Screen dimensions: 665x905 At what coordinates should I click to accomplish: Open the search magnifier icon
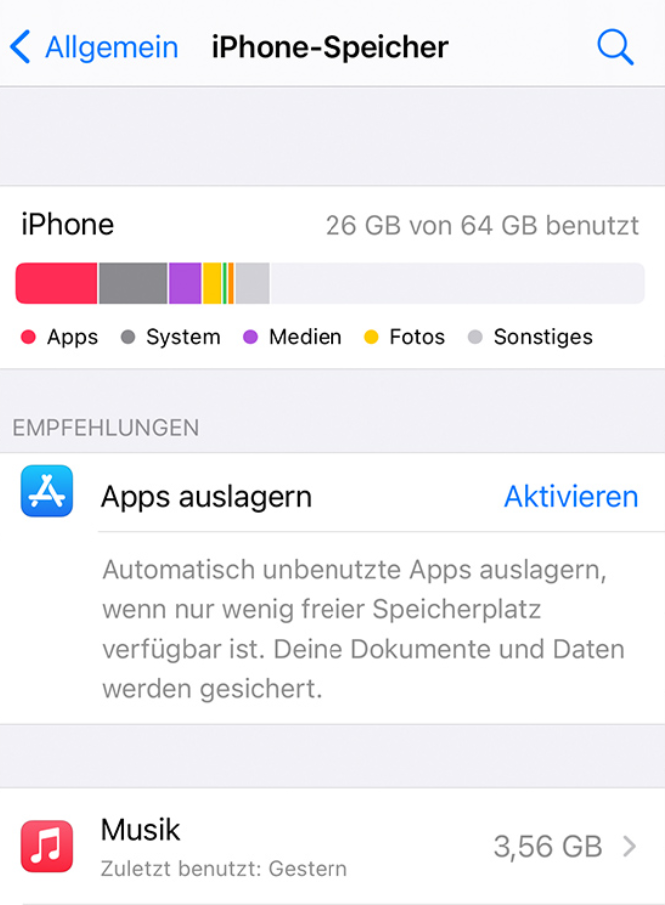[614, 47]
